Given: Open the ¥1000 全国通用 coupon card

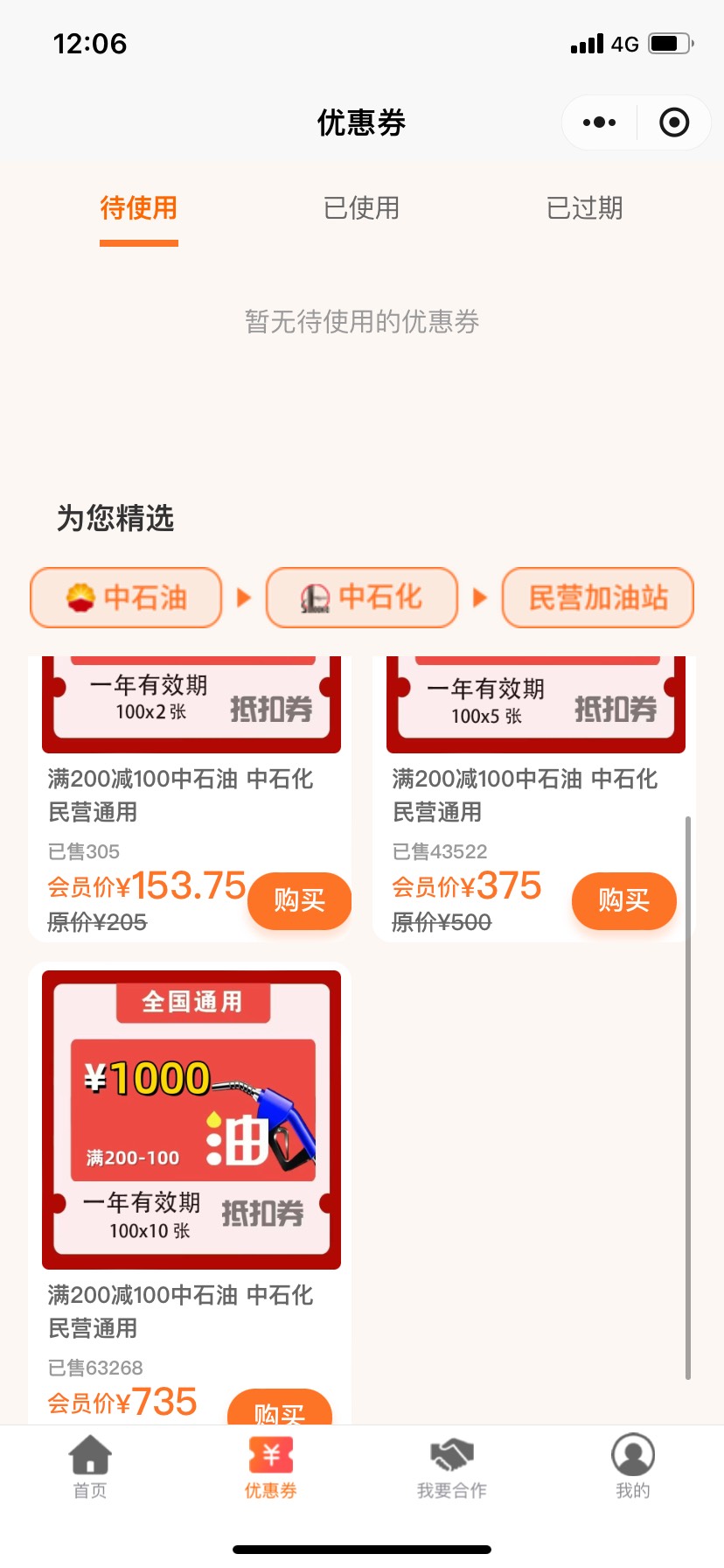Looking at the screenshot, I should (x=191, y=1120).
